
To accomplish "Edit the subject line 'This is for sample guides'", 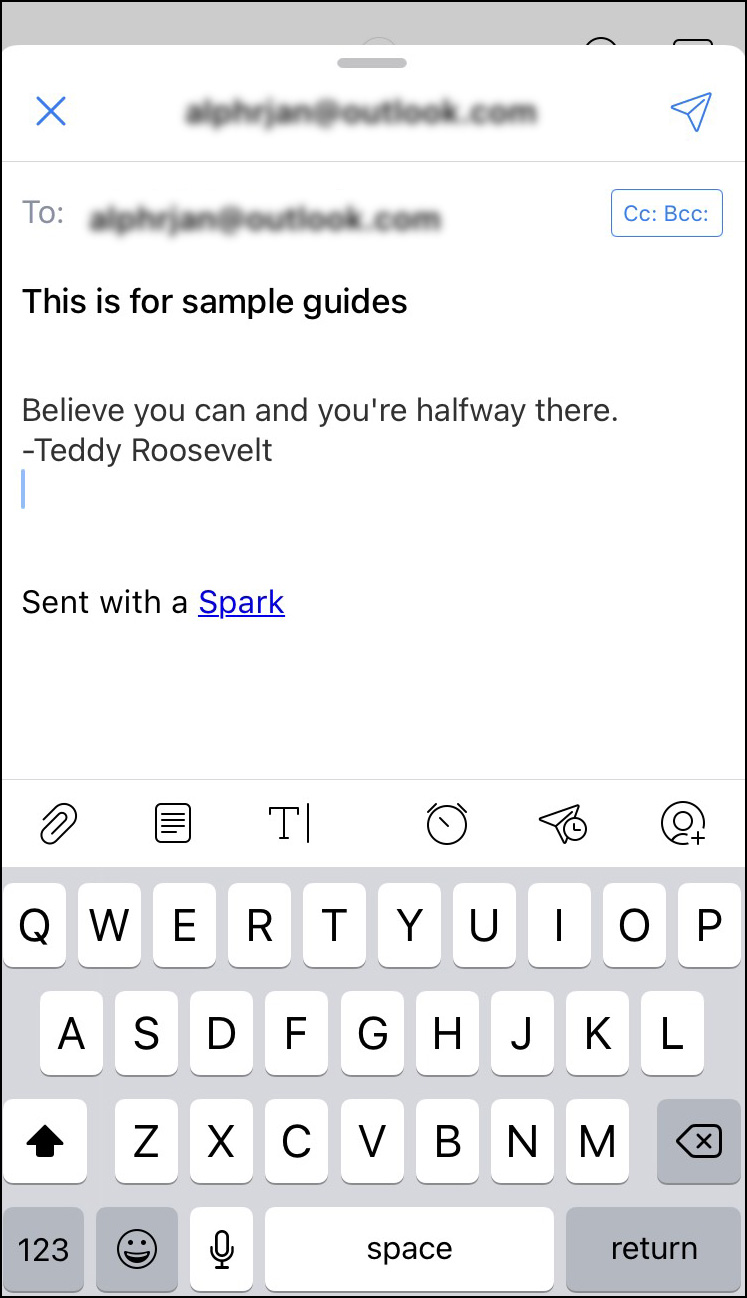I will pyautogui.click(x=215, y=301).
